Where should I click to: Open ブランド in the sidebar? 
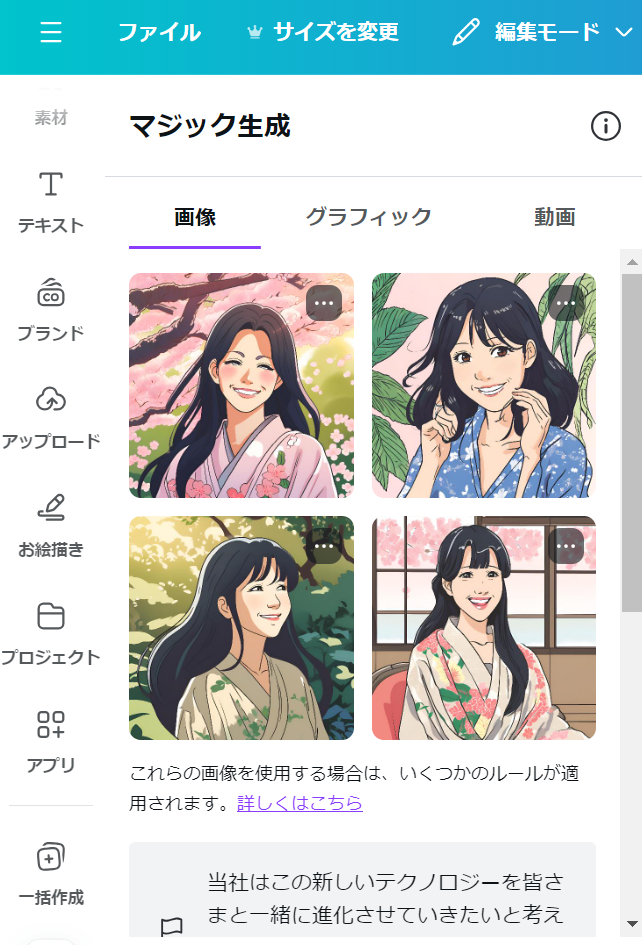tap(51, 309)
